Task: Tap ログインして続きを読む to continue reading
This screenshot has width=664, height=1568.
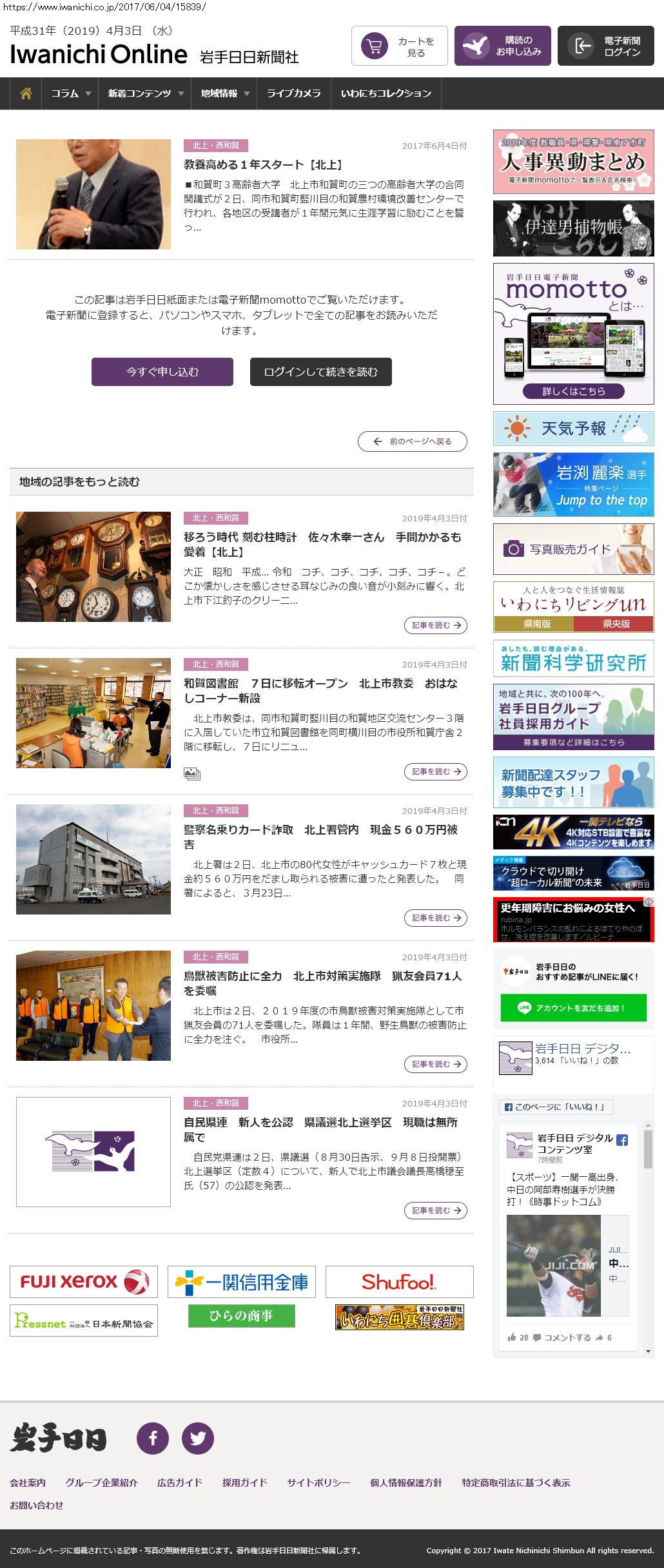Action: [320, 372]
